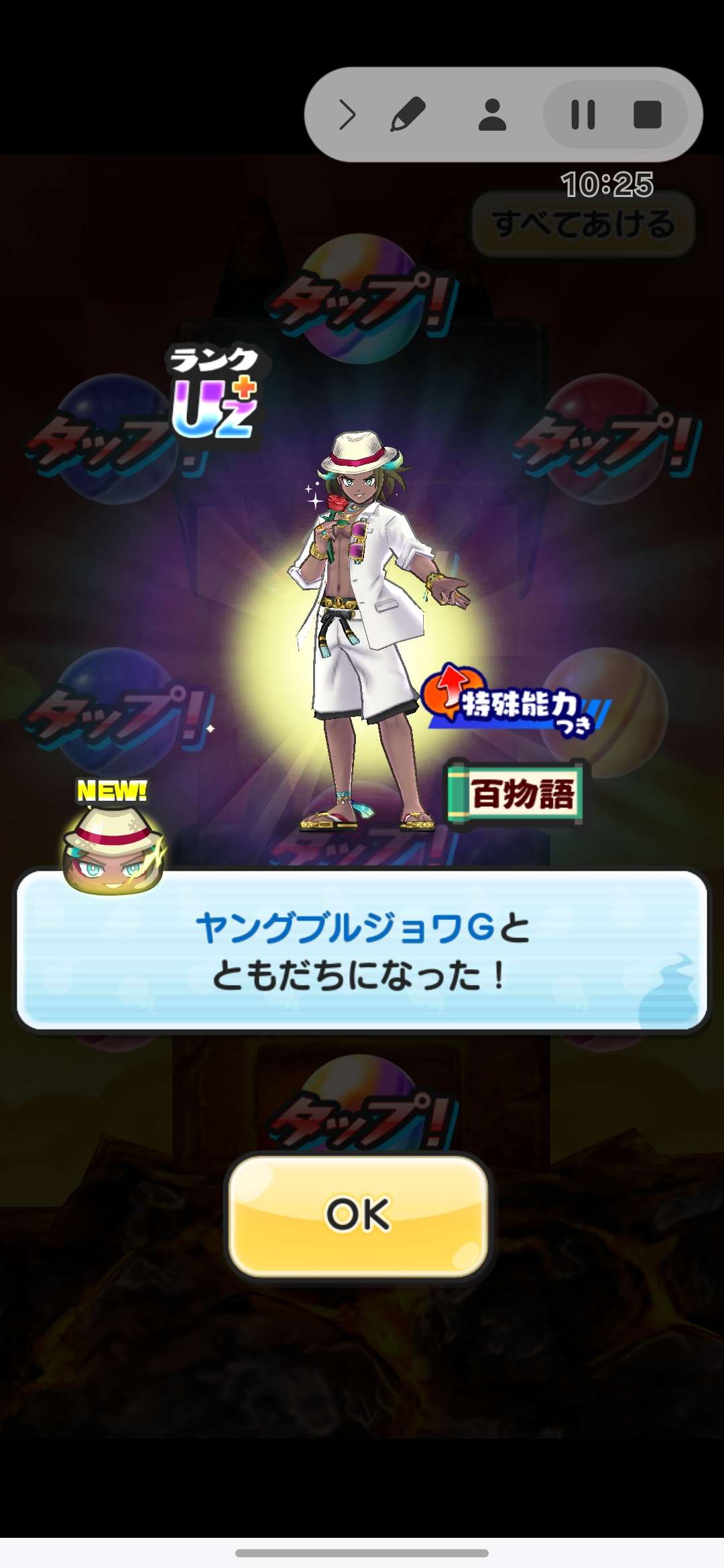This screenshot has height=1568, width=724.
Task: Open the pencil drawing tool
Action: [408, 115]
